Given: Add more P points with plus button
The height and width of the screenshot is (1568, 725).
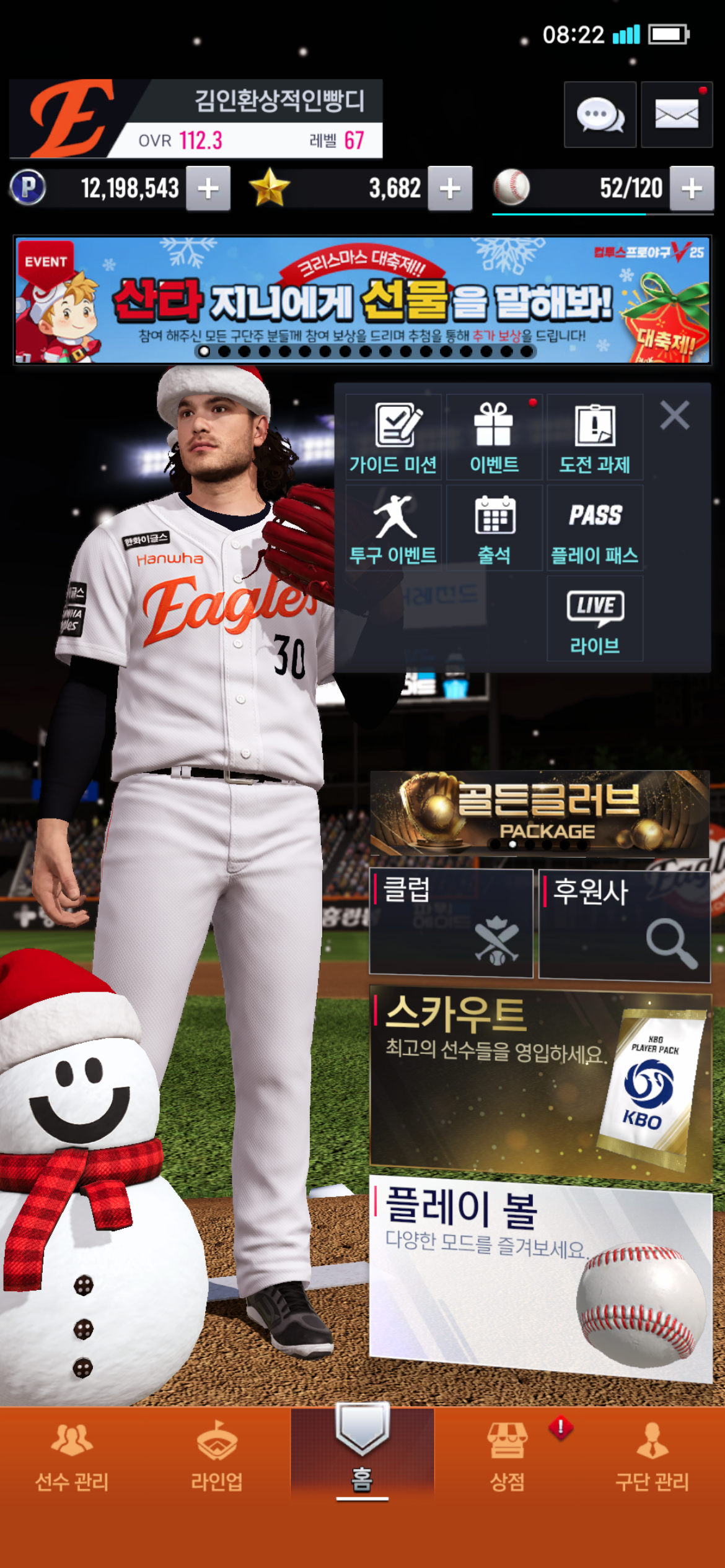Looking at the screenshot, I should pyautogui.click(x=208, y=188).
